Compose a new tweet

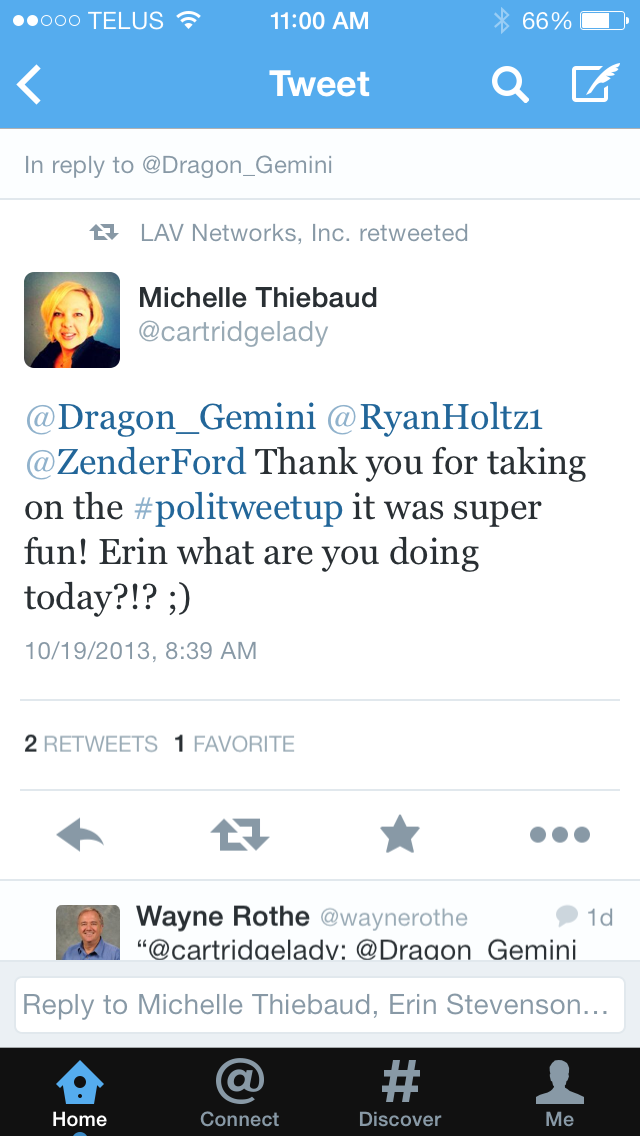point(595,85)
